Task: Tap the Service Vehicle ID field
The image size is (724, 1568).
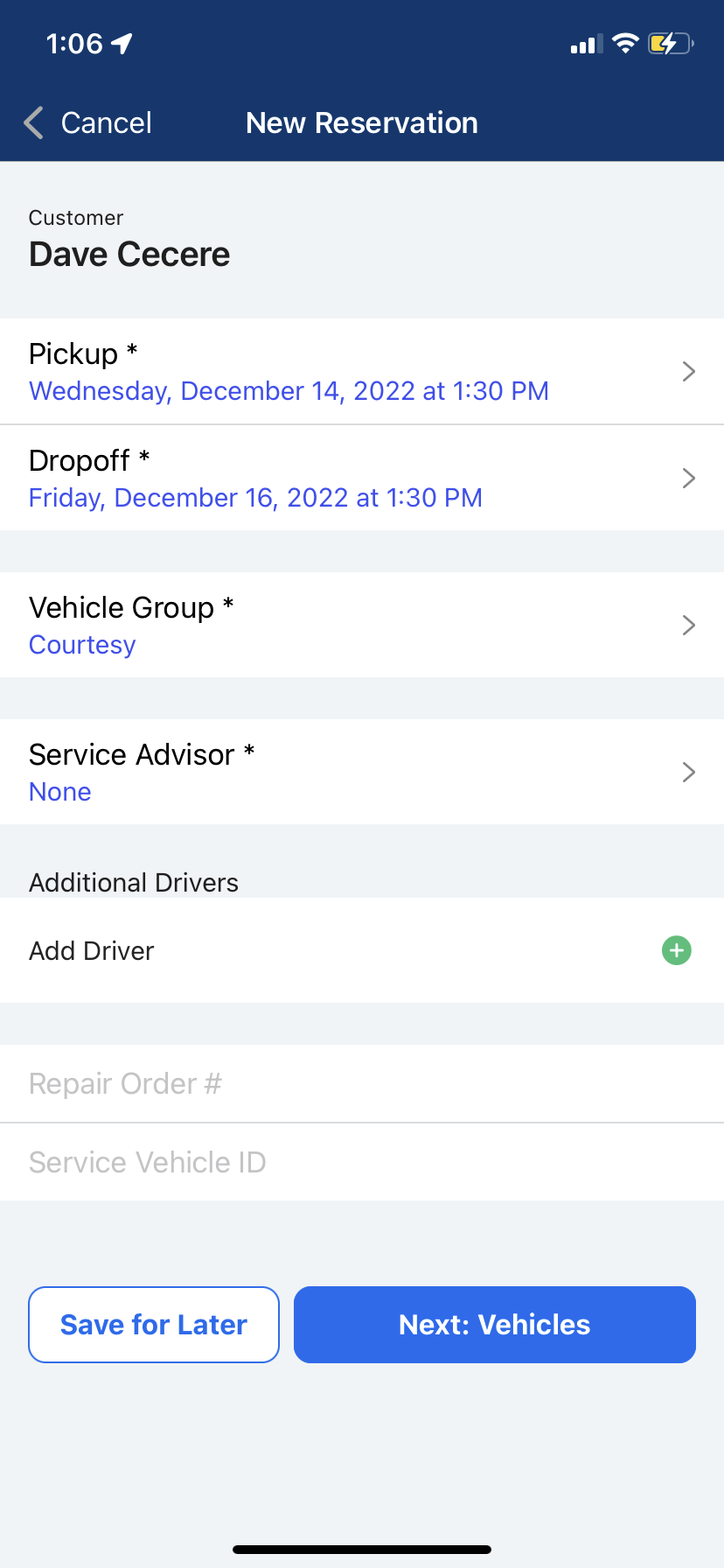Action: click(362, 1162)
